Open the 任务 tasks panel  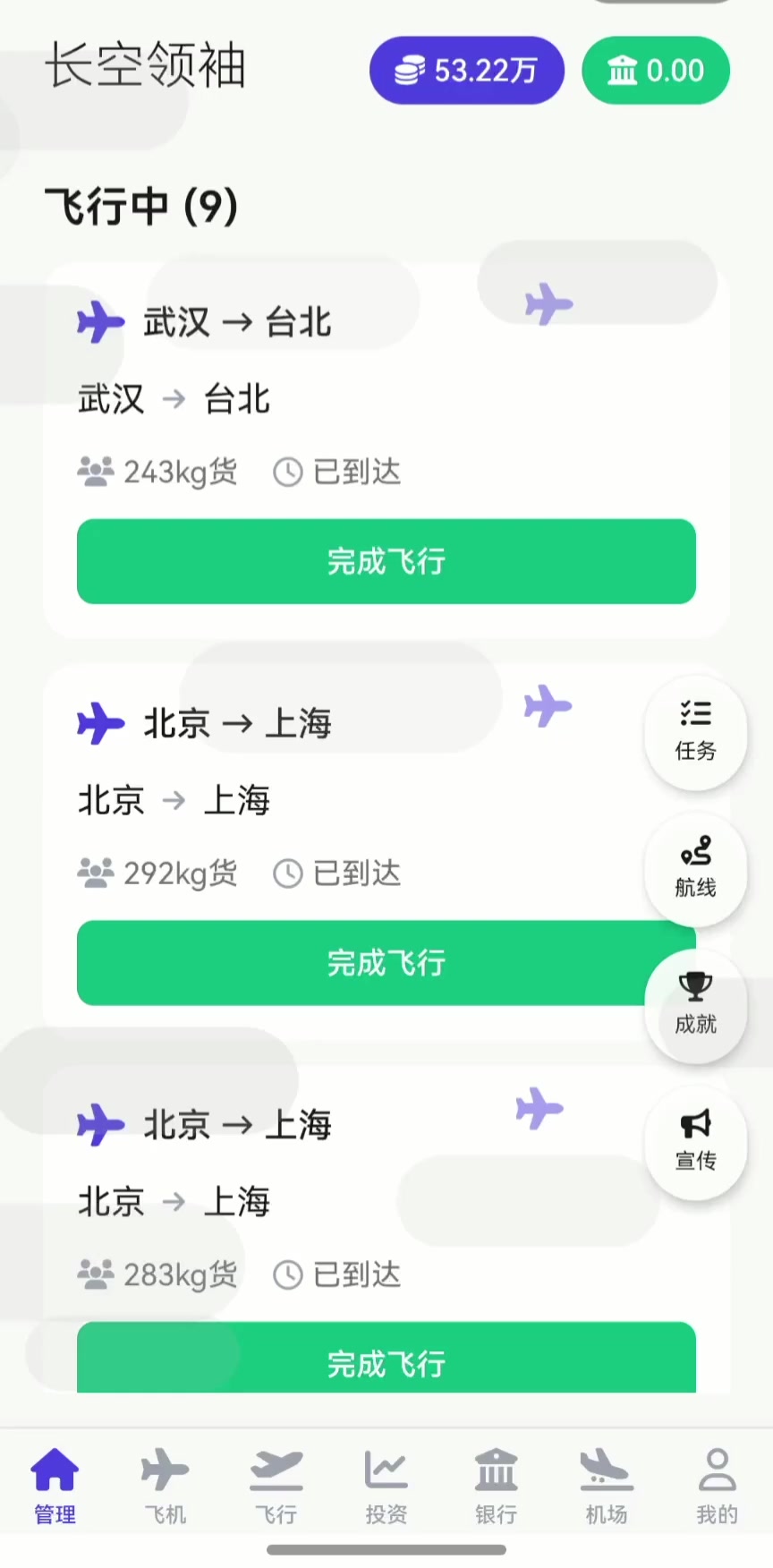(x=695, y=733)
